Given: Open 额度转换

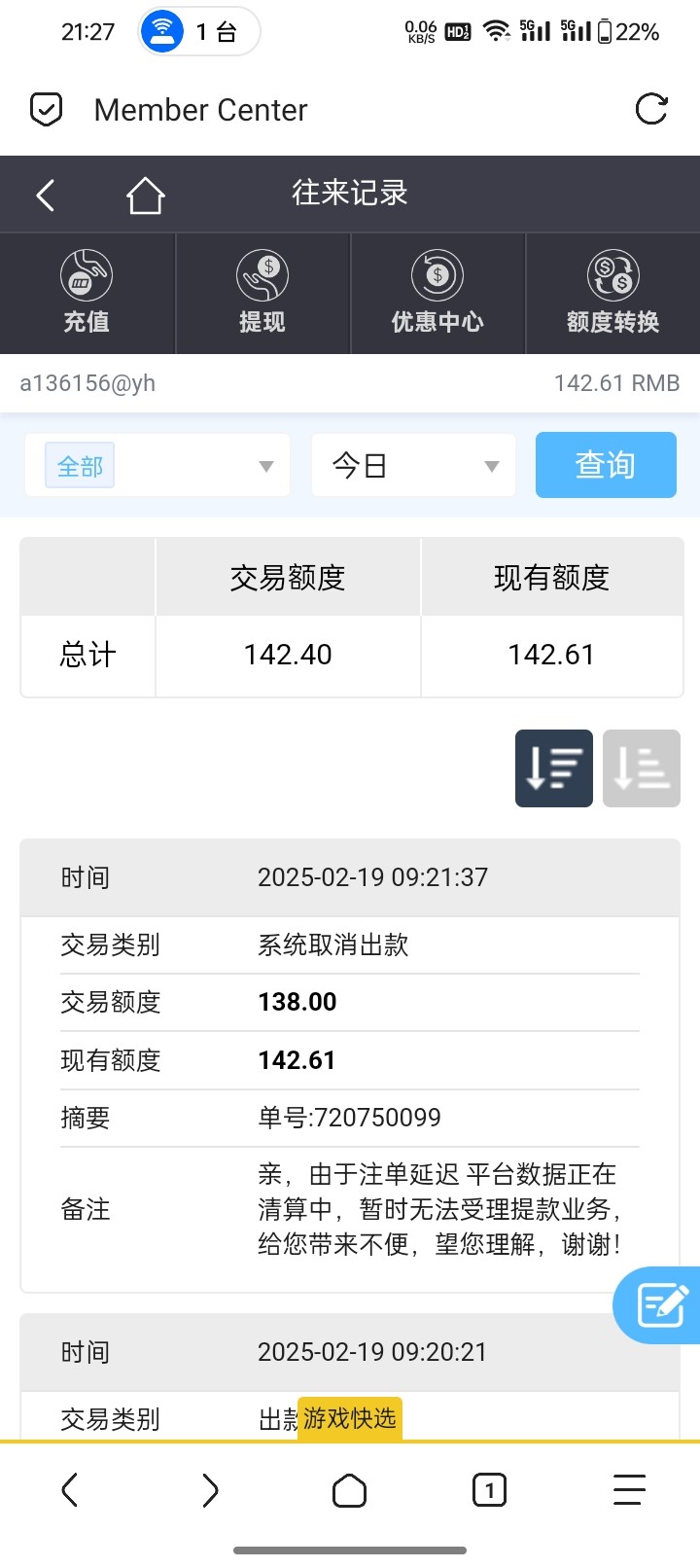Looking at the screenshot, I should (x=612, y=293).
